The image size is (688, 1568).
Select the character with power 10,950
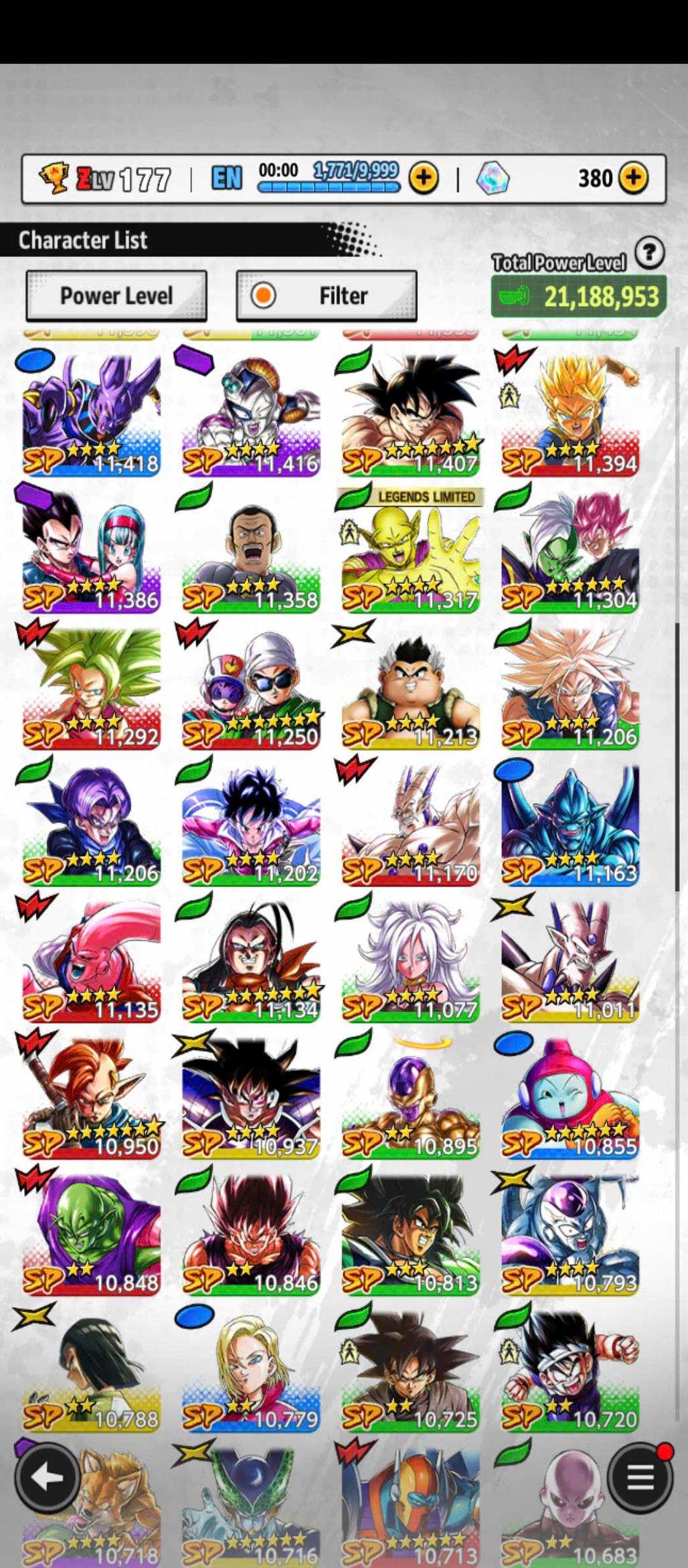click(91, 1099)
